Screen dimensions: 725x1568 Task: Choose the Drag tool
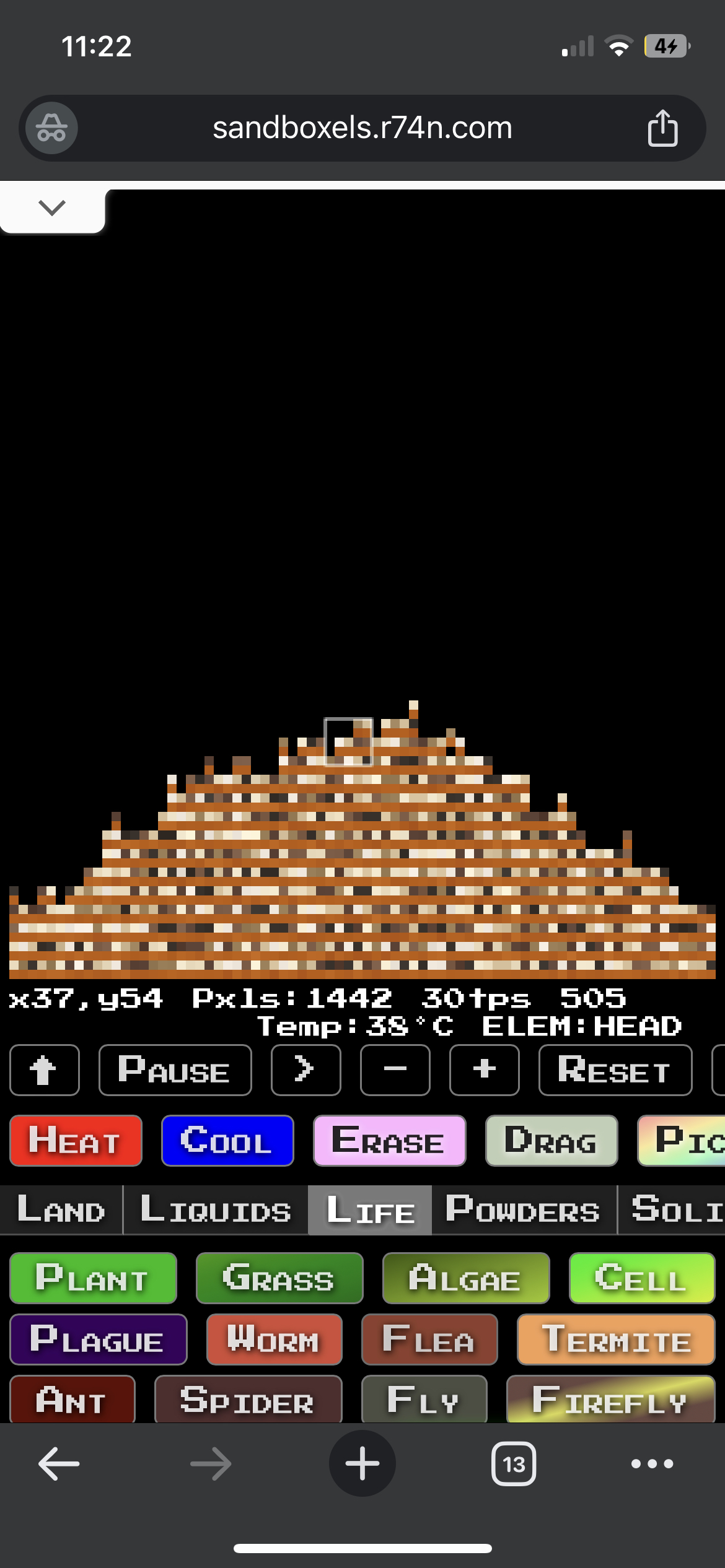551,1141
